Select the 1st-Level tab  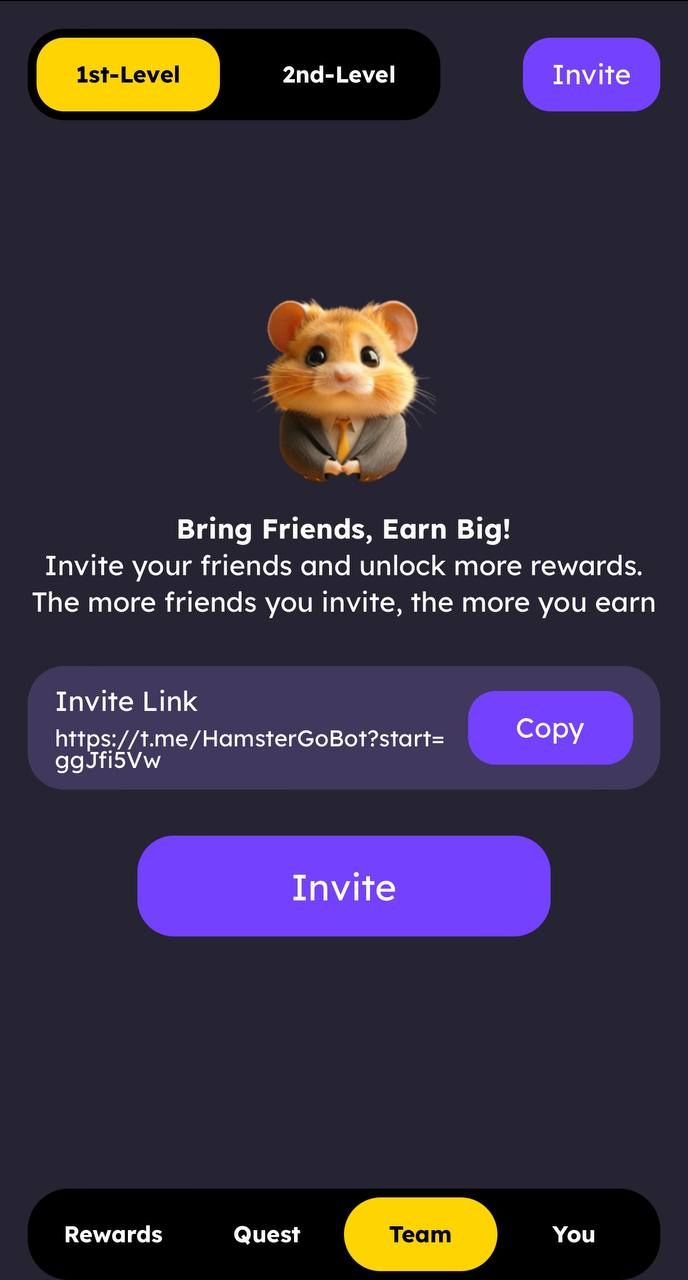pyautogui.click(x=128, y=75)
